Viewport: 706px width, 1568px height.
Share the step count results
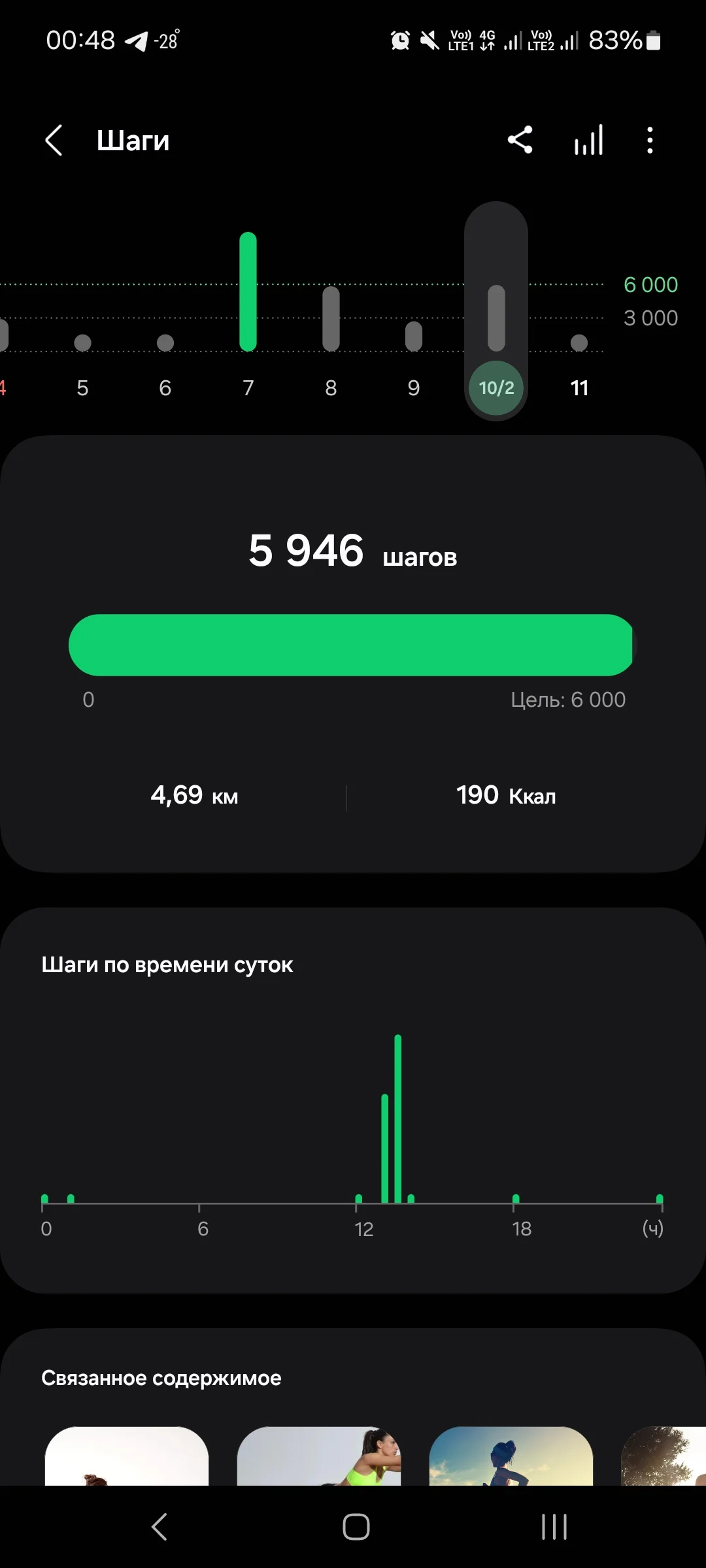520,140
